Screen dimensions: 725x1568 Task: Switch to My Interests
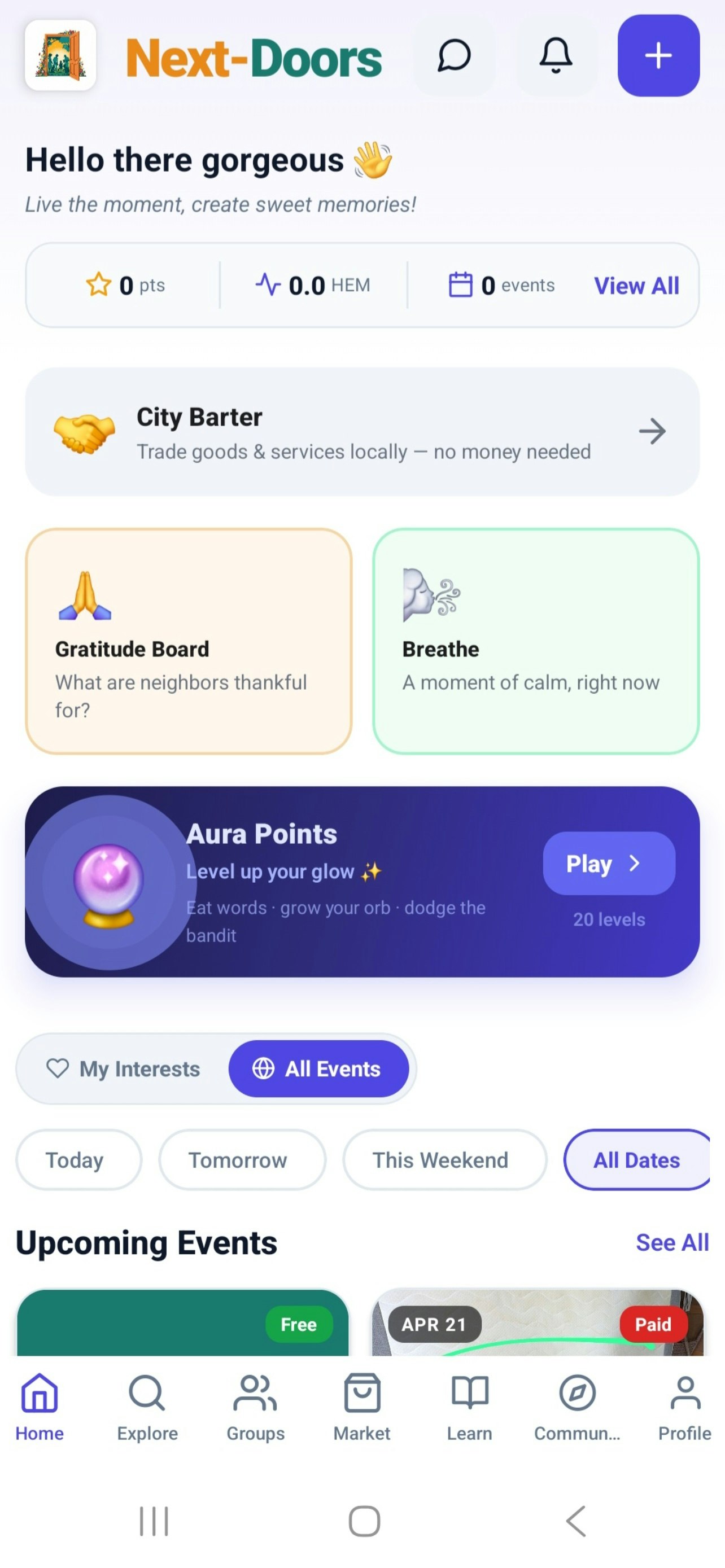(x=124, y=1069)
